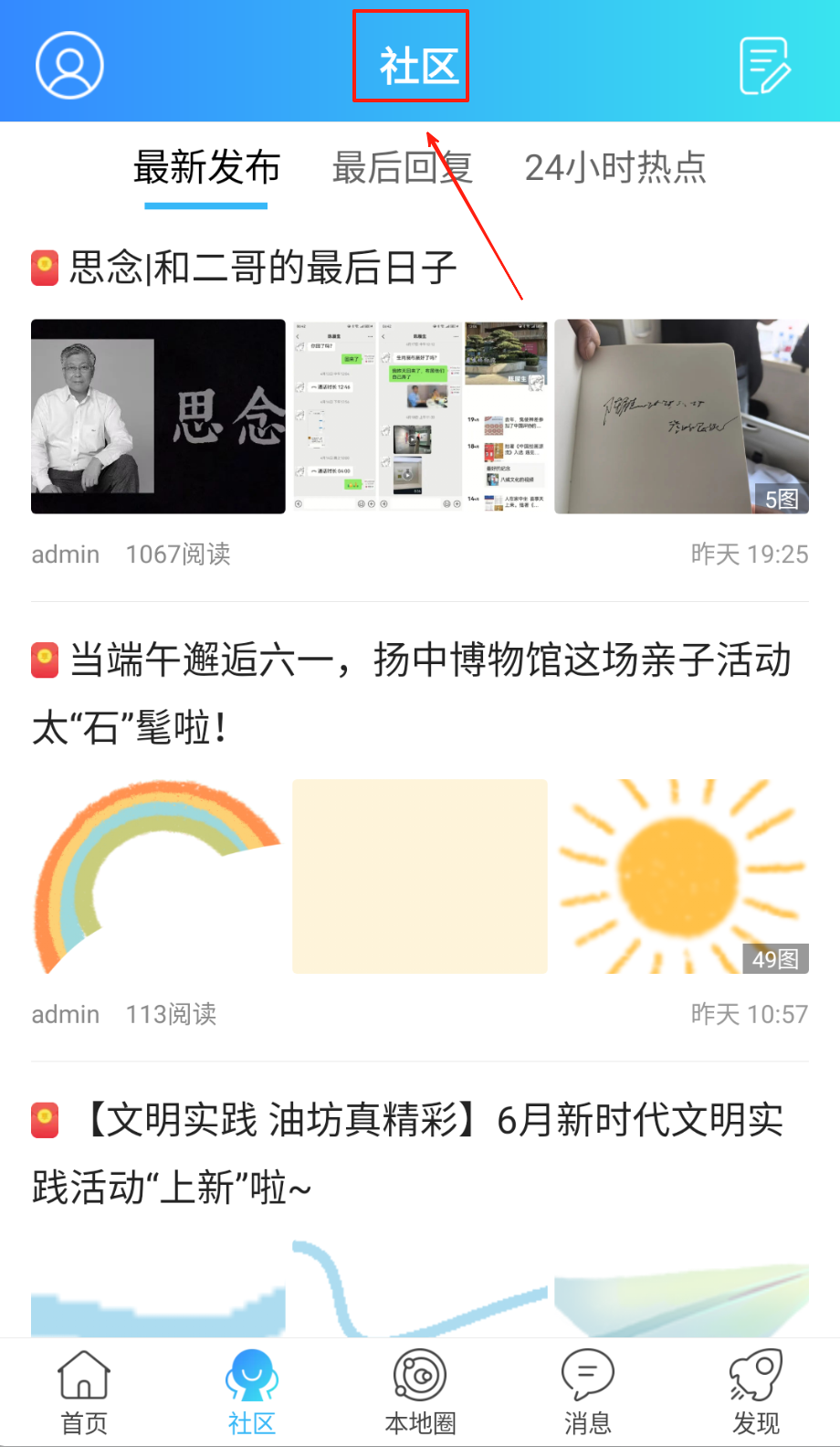Select the 最新发布 tab
Screen dimensions: 840x1447
pos(206,168)
